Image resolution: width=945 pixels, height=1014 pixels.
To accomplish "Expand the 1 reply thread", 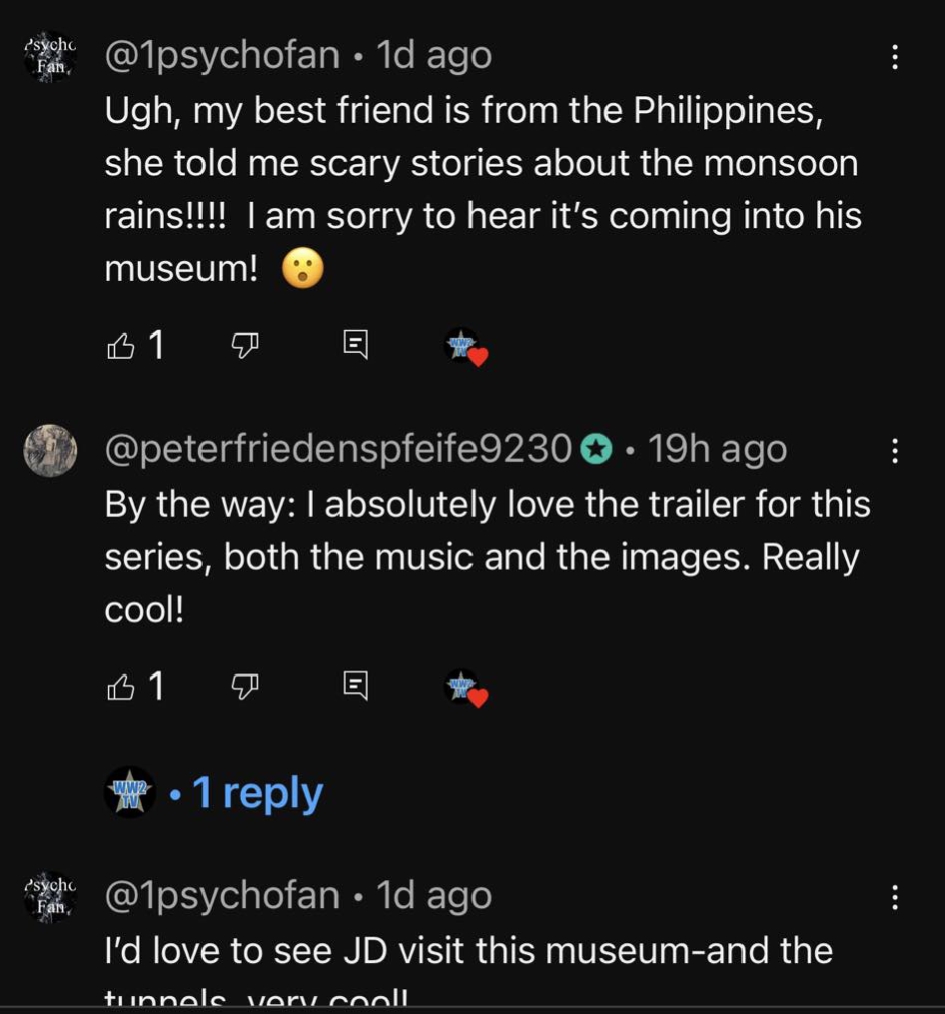I will click(257, 793).
